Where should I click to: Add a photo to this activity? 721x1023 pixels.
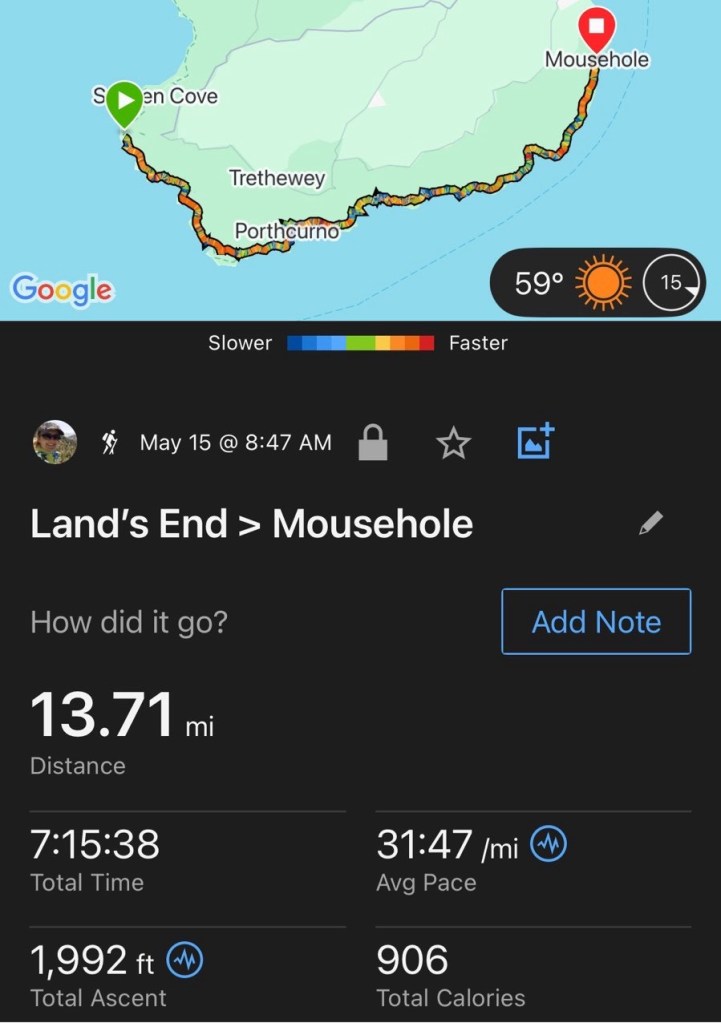[x=536, y=441]
